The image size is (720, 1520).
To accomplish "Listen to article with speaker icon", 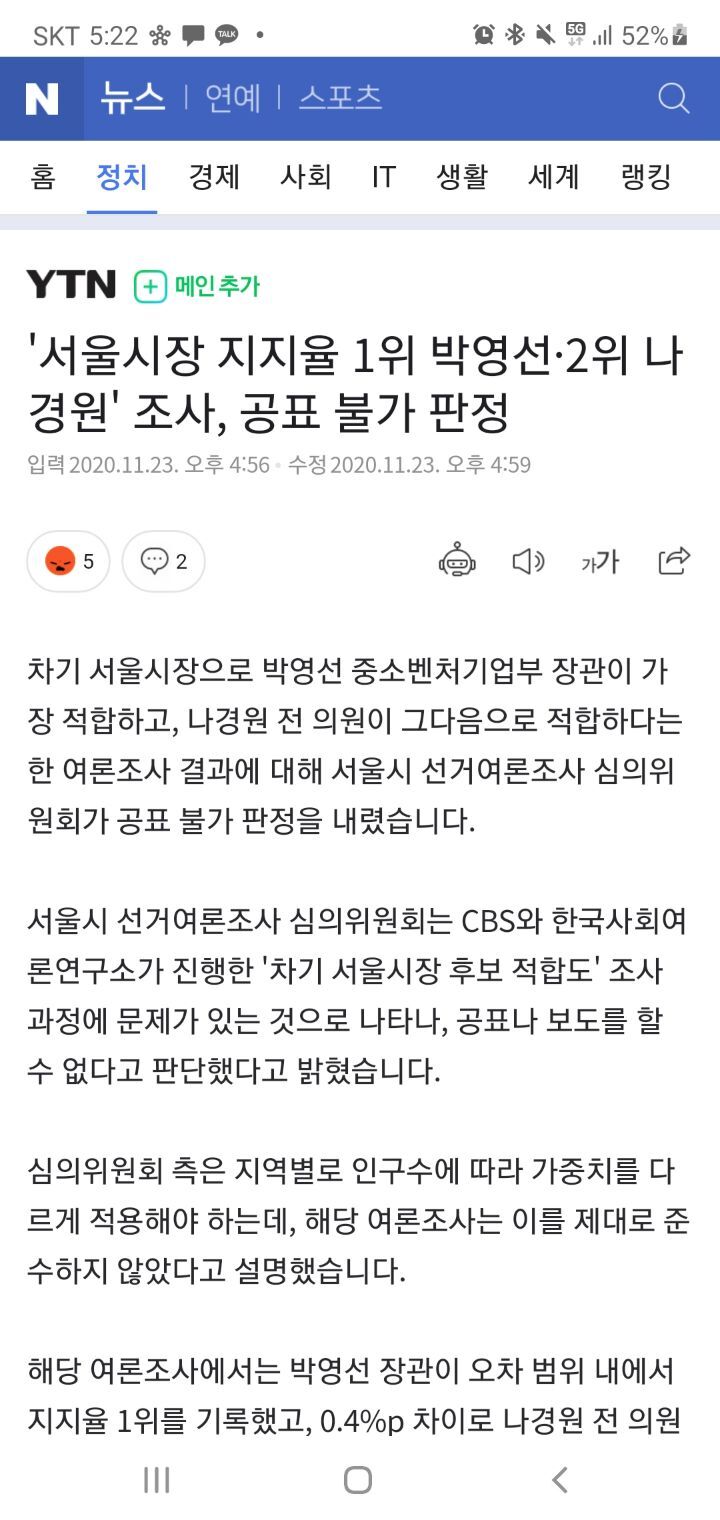I will (528, 561).
